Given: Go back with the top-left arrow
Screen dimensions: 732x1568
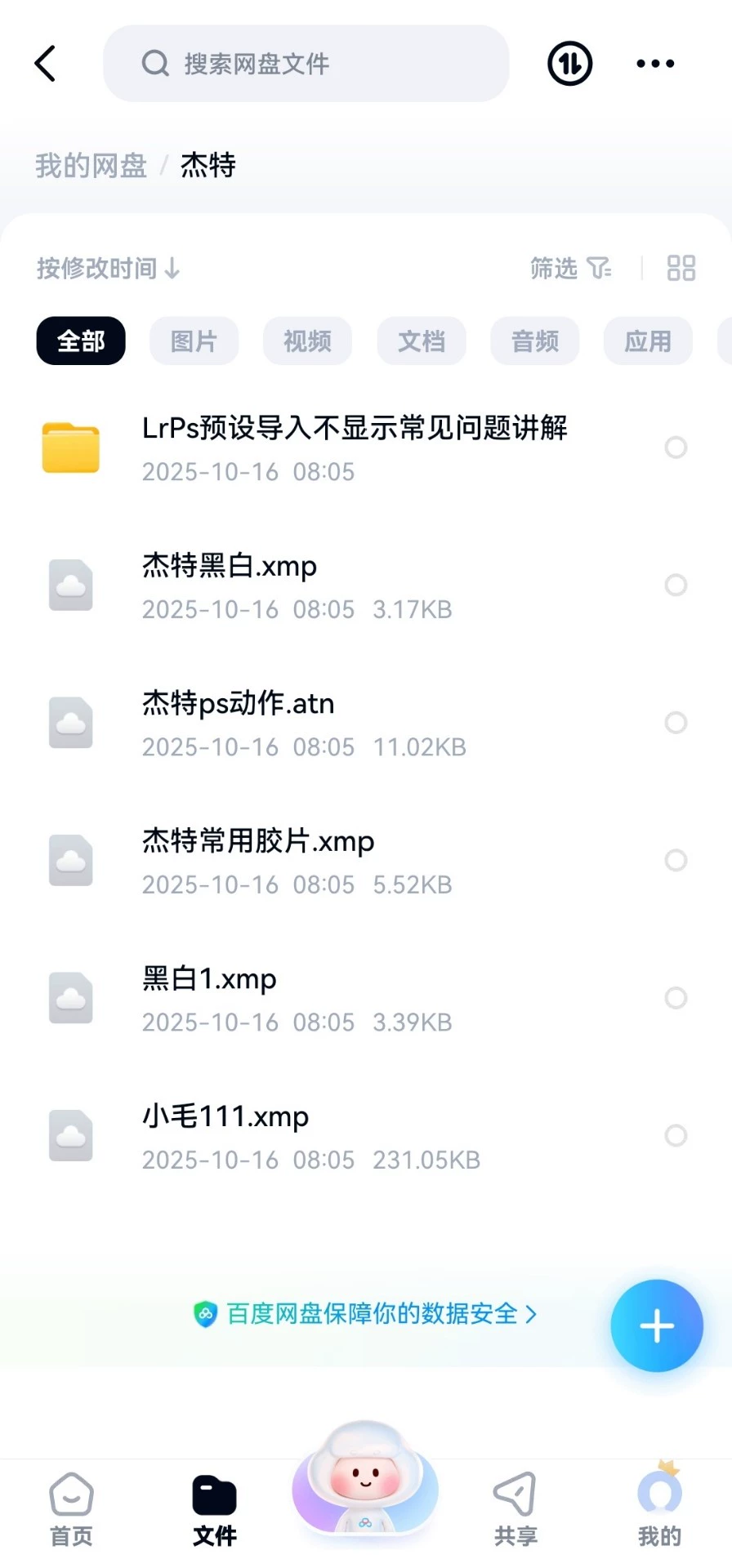Looking at the screenshot, I should (46, 64).
